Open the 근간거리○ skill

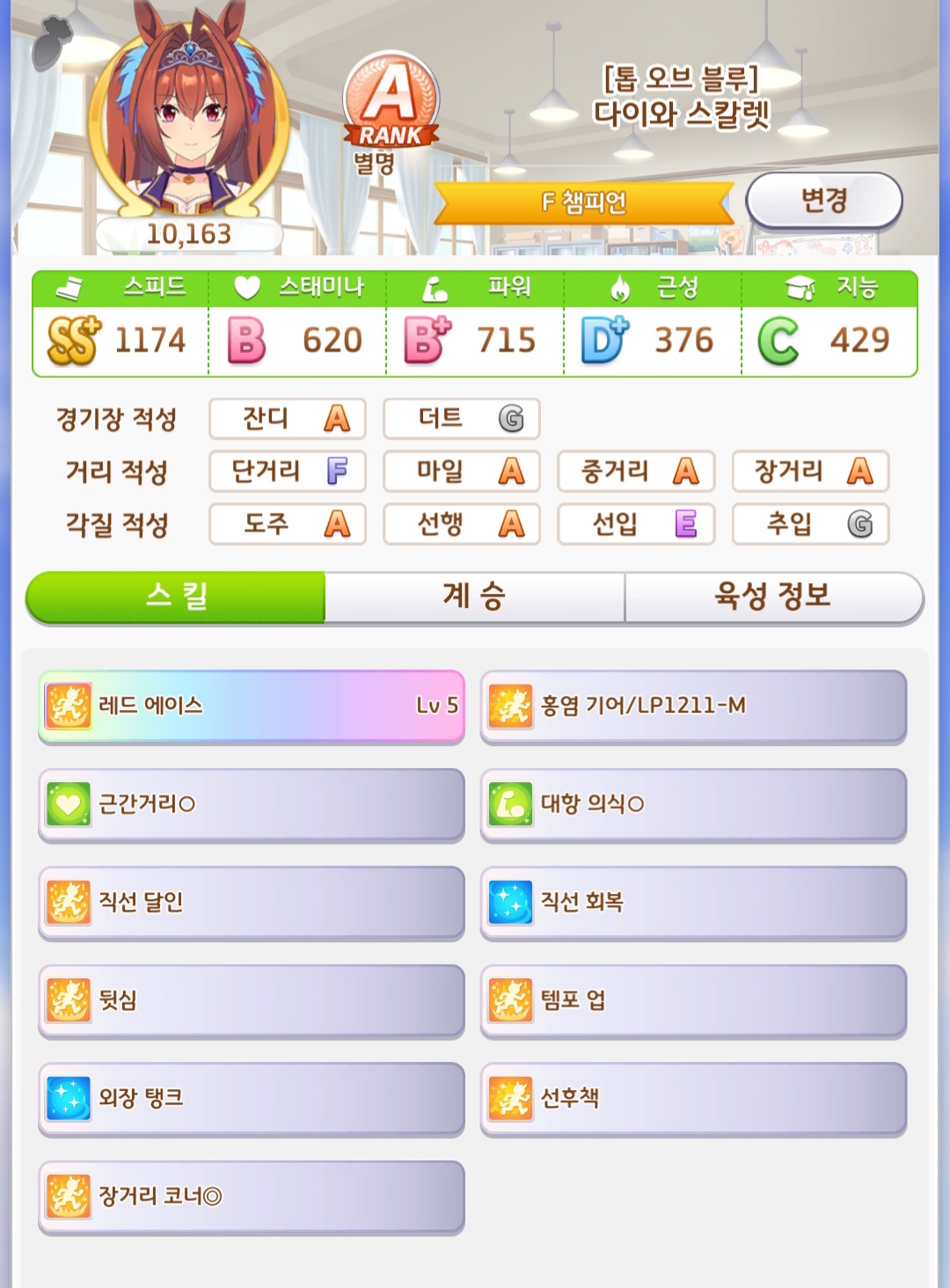tap(252, 804)
